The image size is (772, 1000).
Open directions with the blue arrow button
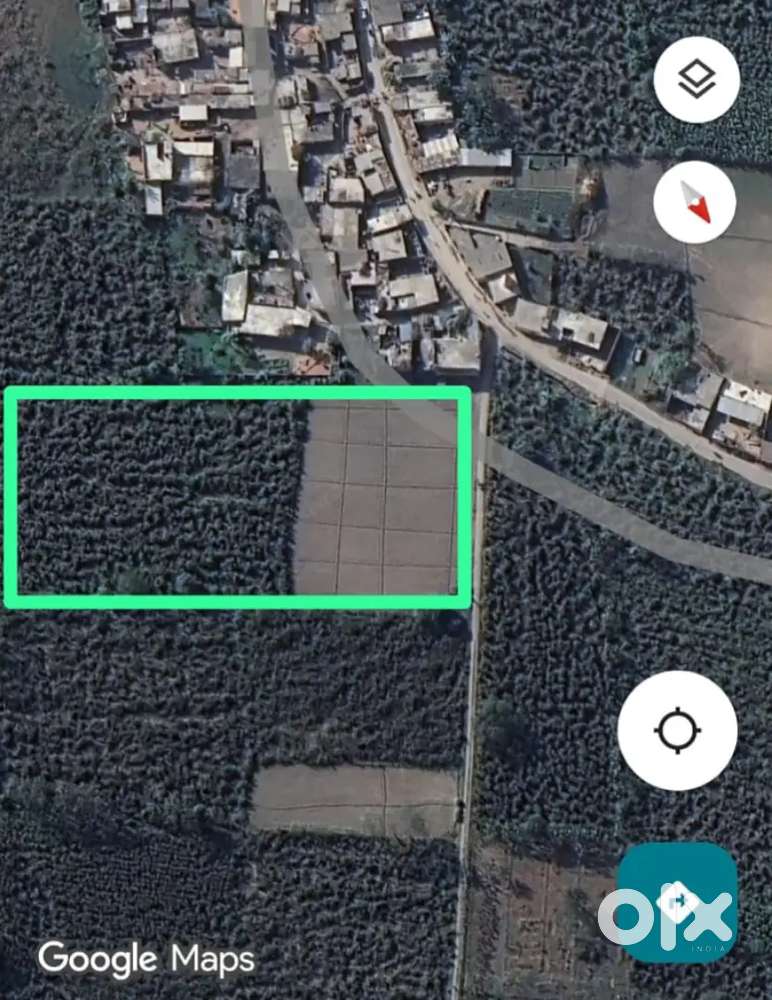coord(677,902)
